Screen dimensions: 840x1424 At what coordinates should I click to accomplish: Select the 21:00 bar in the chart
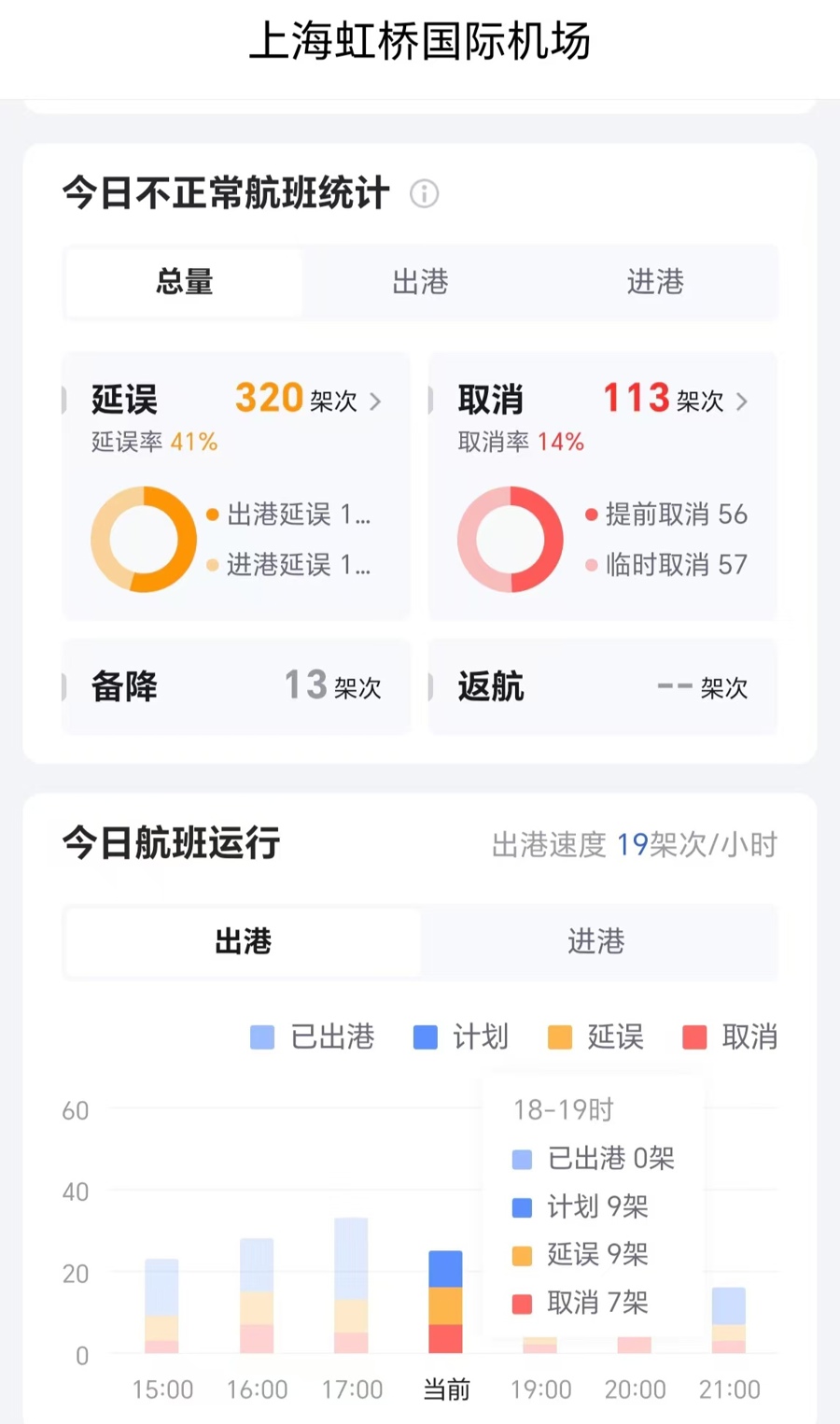click(729, 1320)
